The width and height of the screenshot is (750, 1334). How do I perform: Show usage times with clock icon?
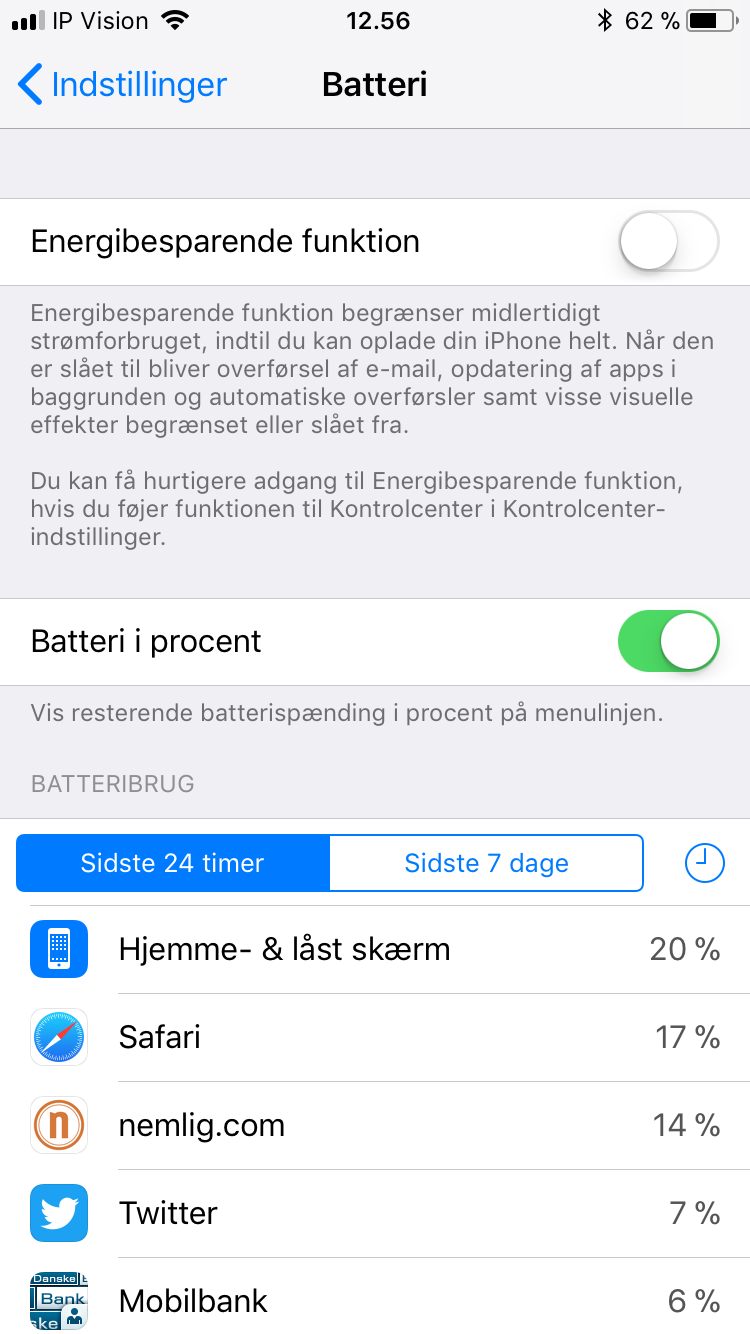click(x=705, y=863)
